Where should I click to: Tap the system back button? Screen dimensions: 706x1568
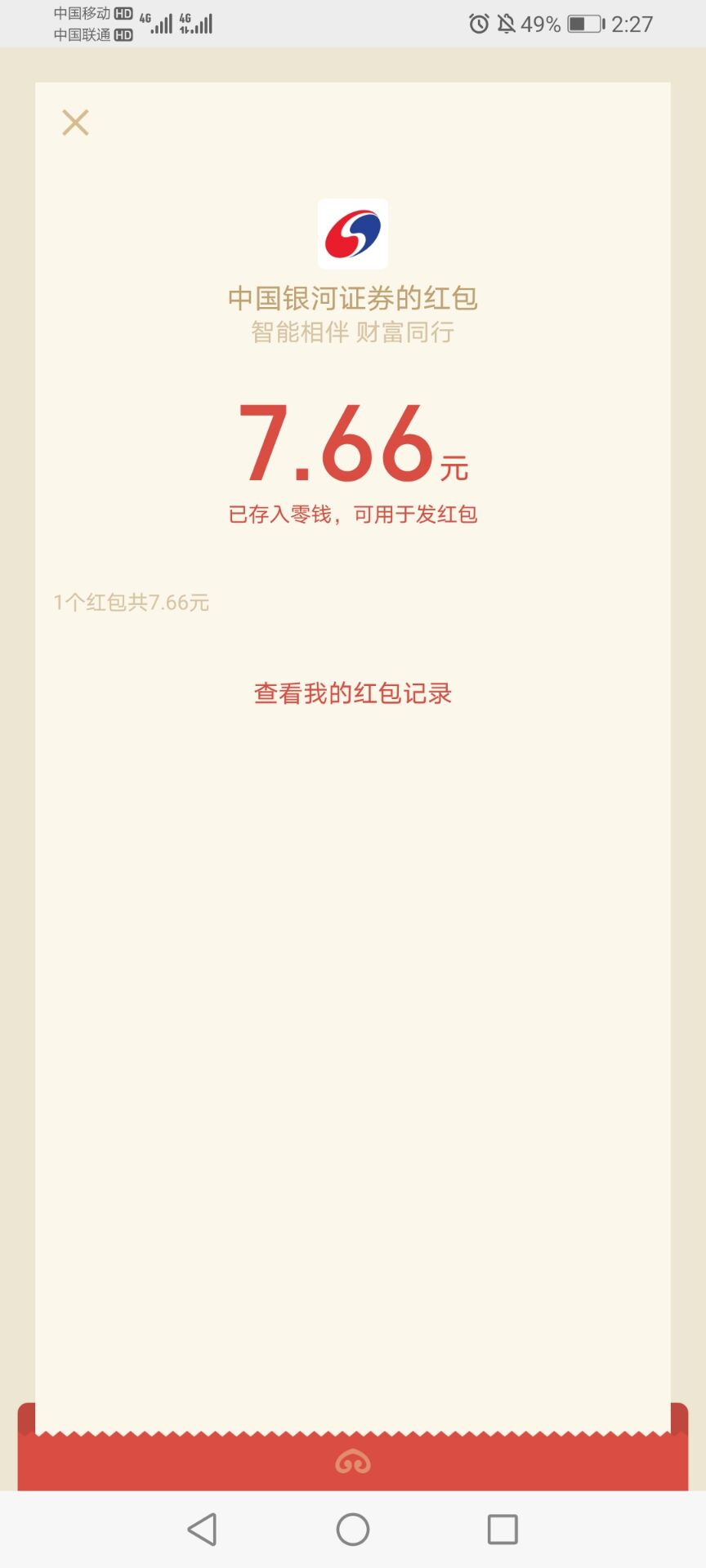click(x=202, y=1530)
